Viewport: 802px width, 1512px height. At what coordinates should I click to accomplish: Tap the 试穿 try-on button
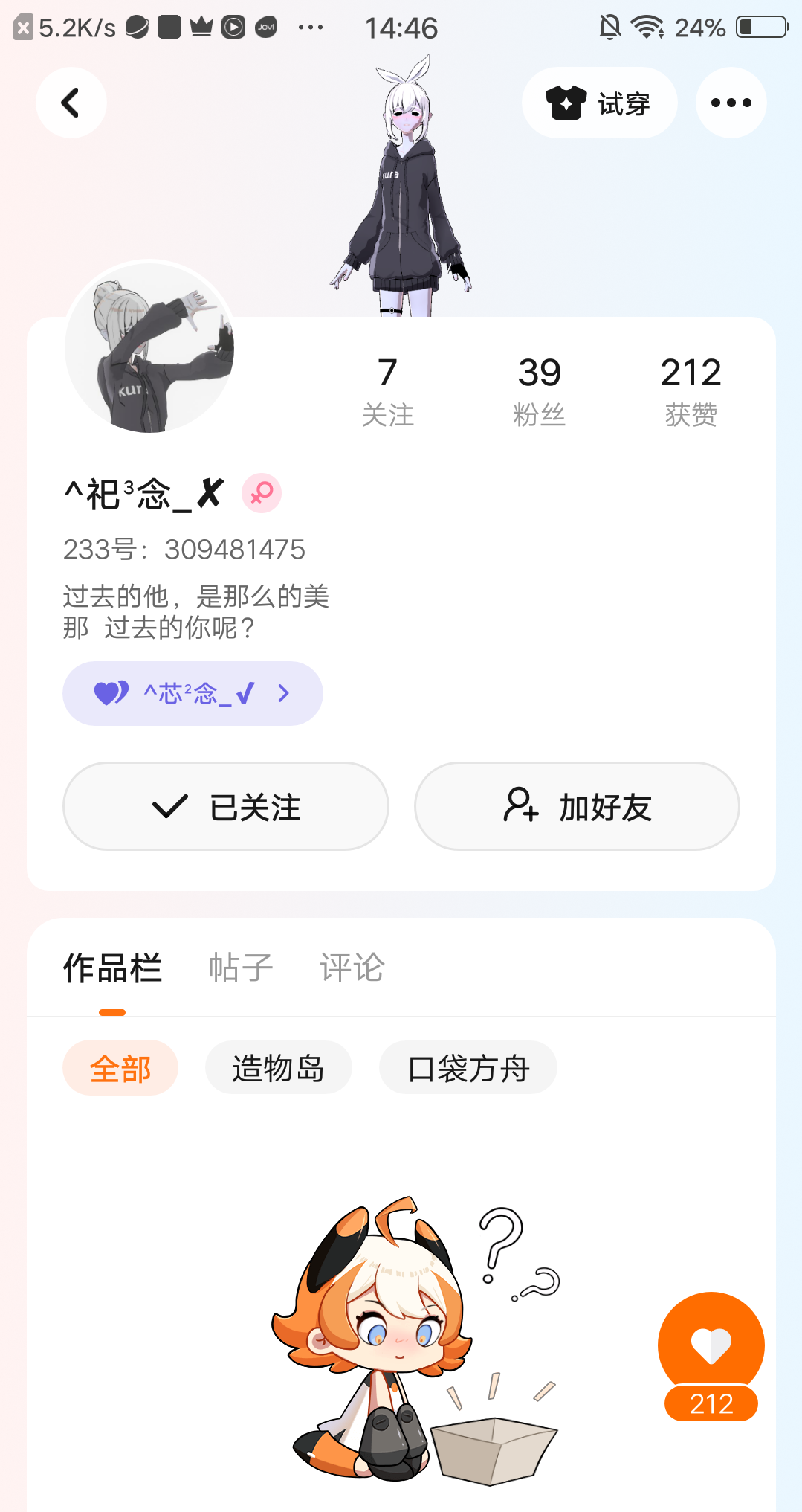click(599, 103)
